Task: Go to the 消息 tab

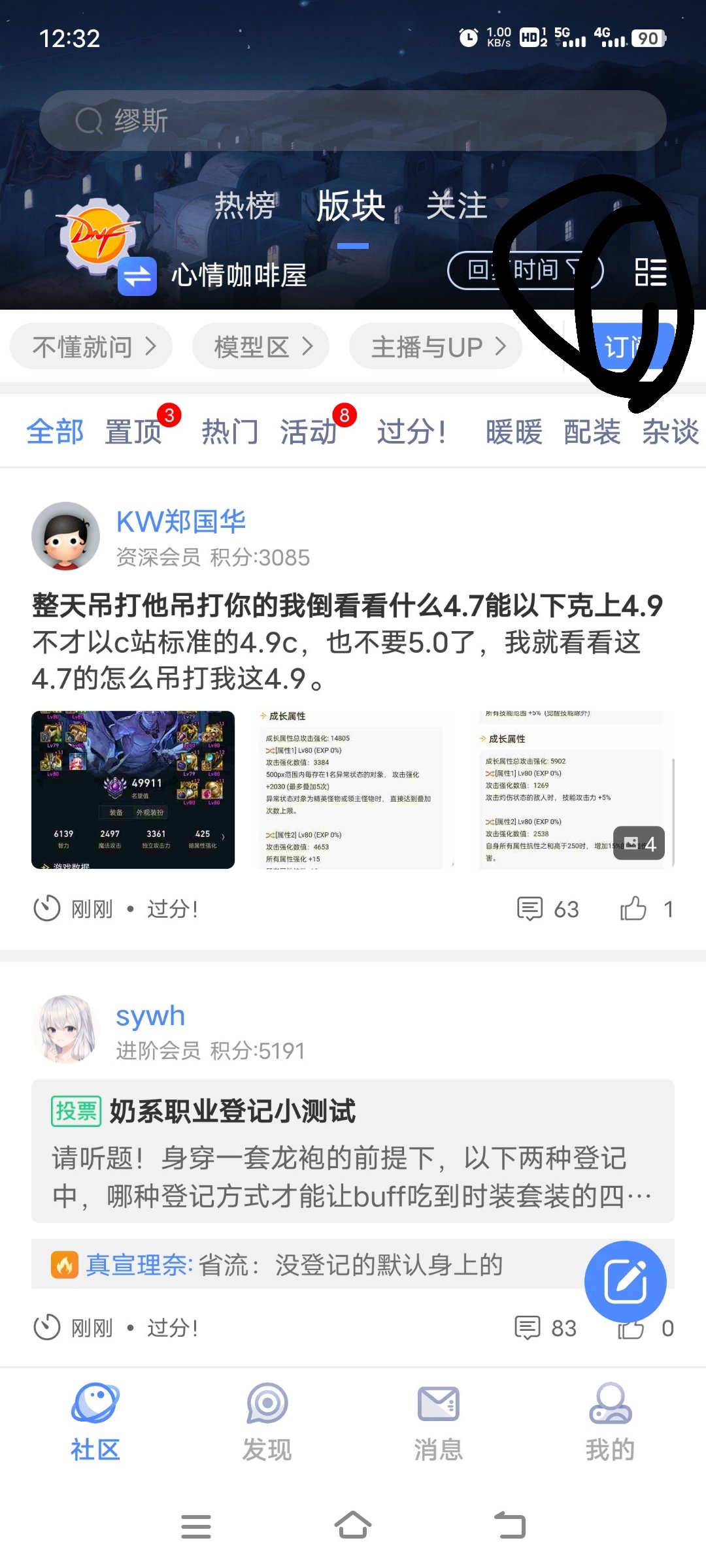Action: coord(439,1422)
